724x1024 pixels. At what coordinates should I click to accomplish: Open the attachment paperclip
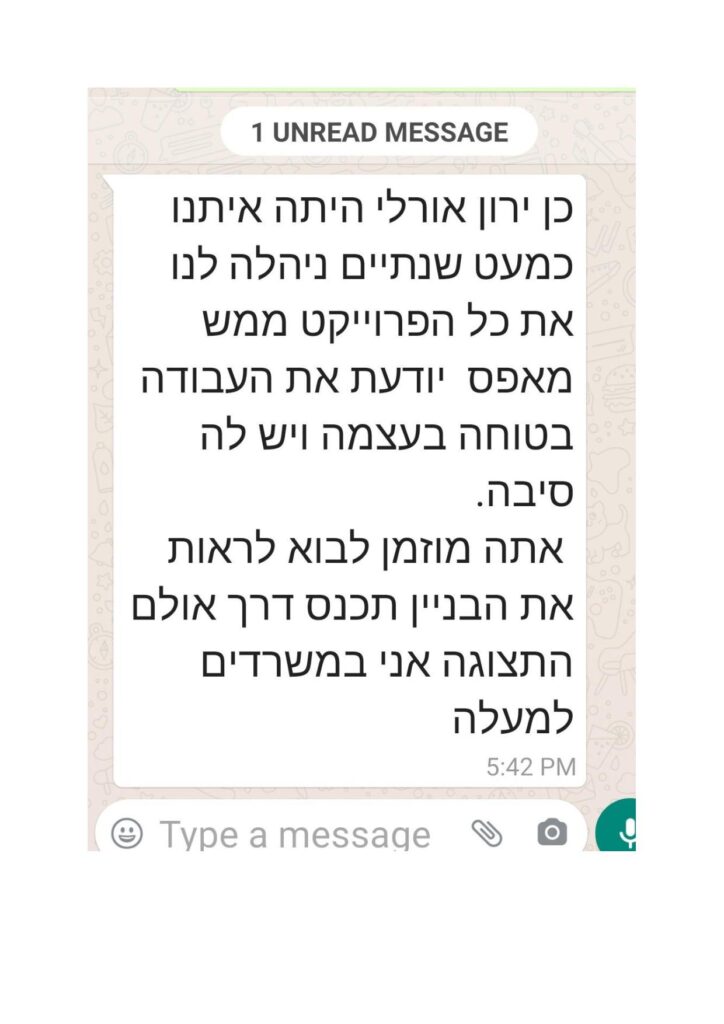(x=487, y=832)
